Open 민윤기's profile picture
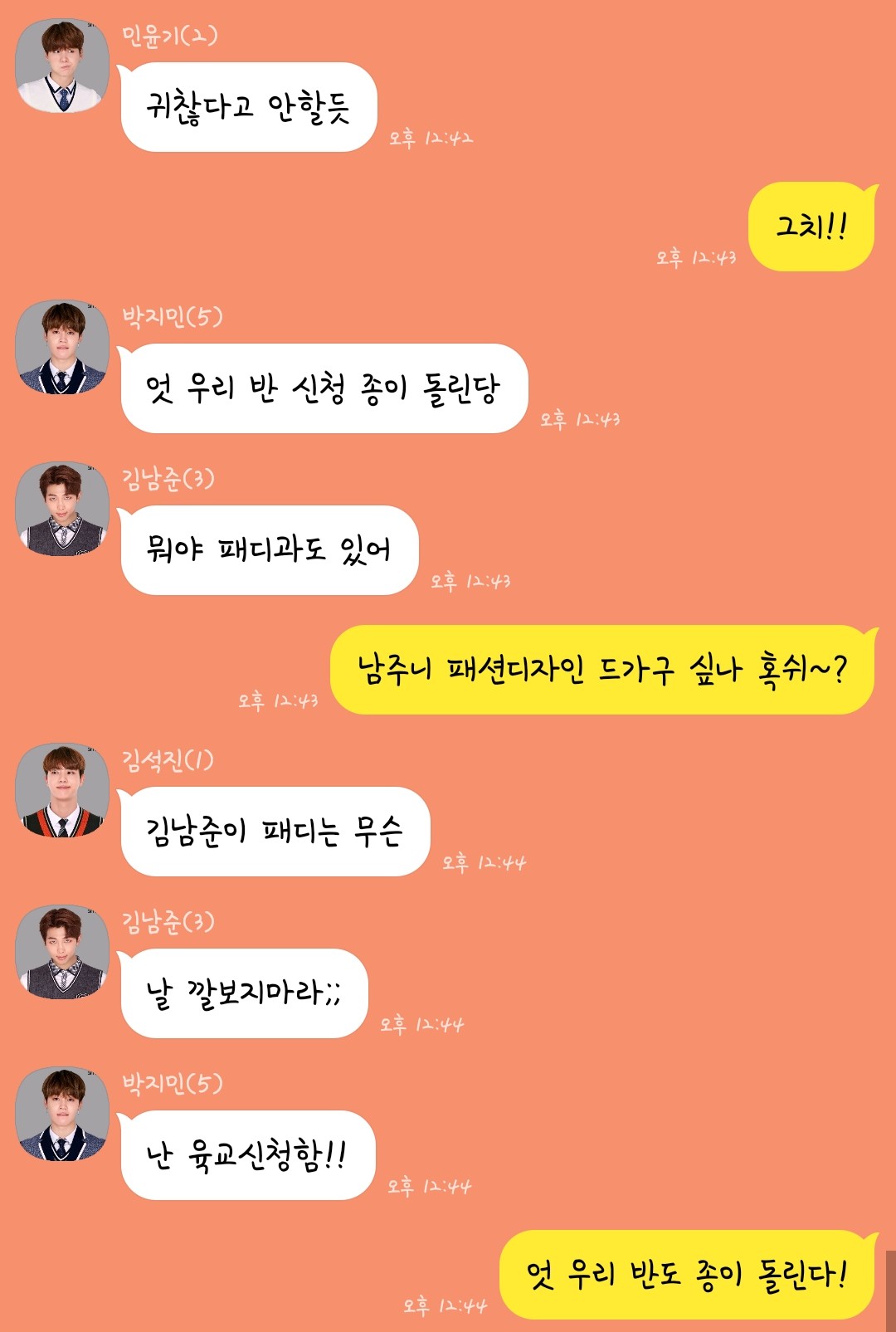Image resolution: width=896 pixels, height=1332 pixels. [62, 66]
